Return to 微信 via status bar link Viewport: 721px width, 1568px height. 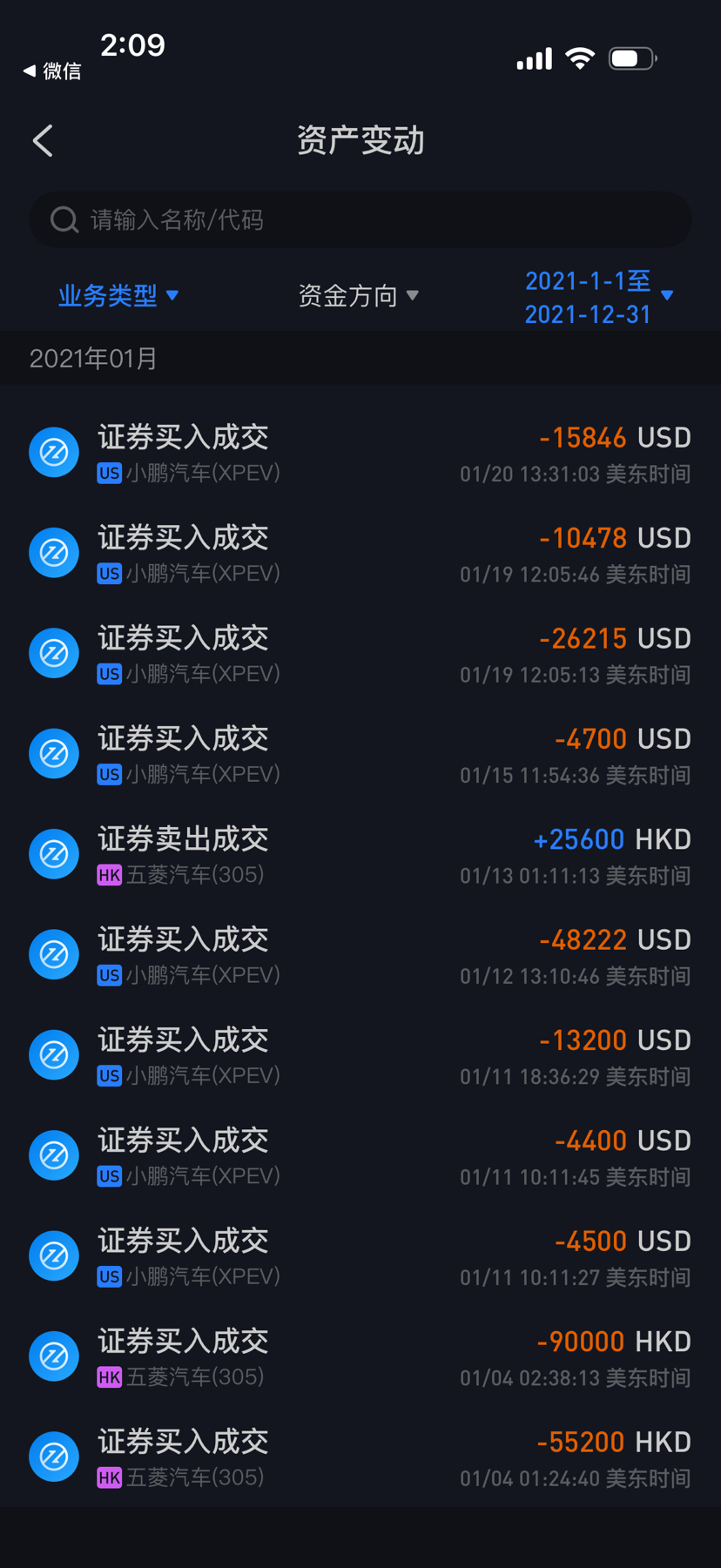coord(52,71)
